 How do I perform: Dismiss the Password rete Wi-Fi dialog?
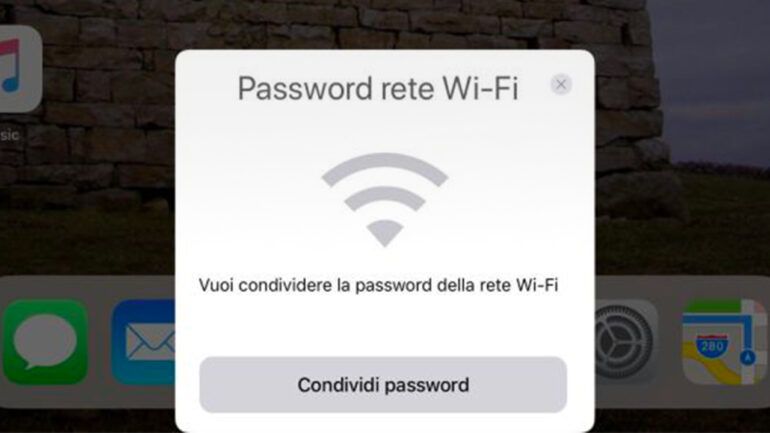click(x=561, y=85)
